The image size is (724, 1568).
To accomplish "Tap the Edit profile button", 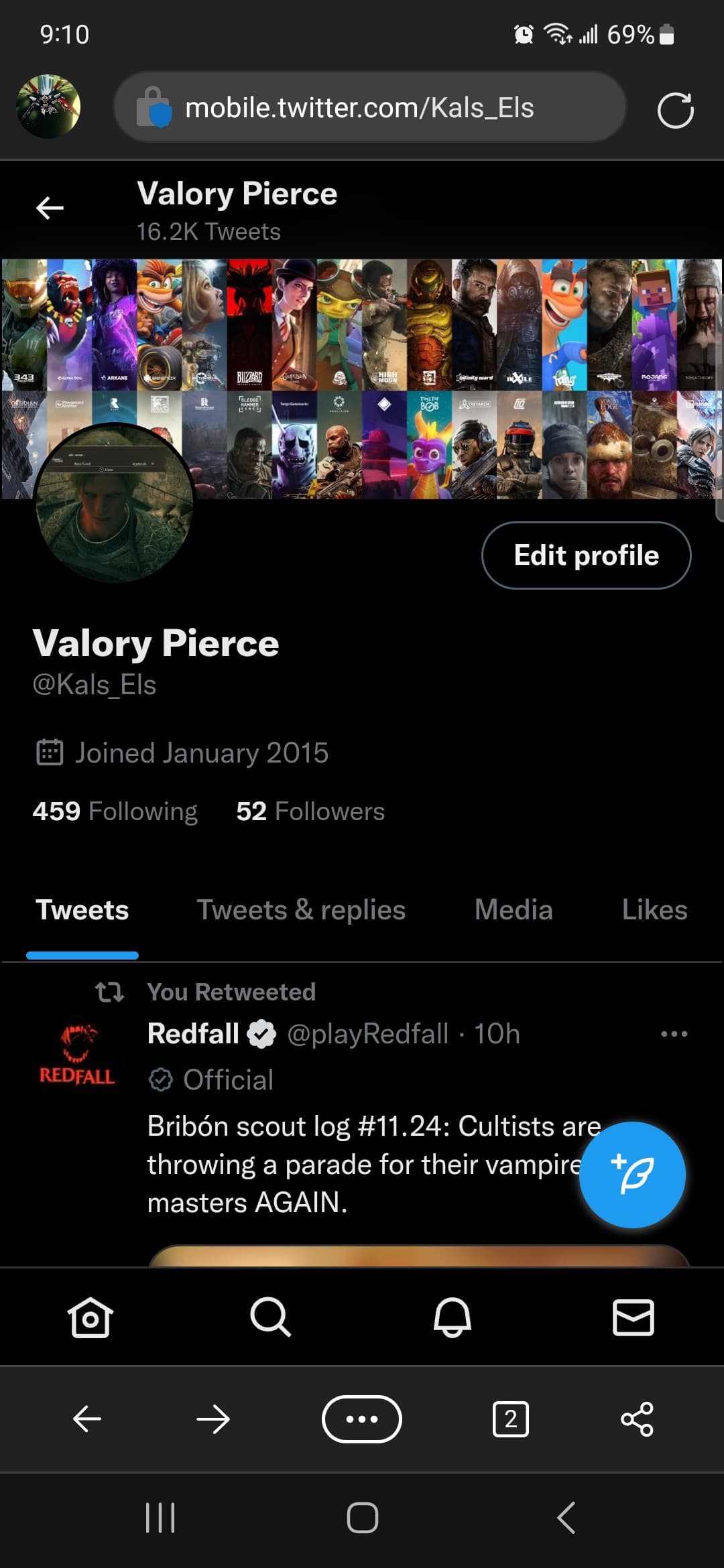I will tap(586, 556).
